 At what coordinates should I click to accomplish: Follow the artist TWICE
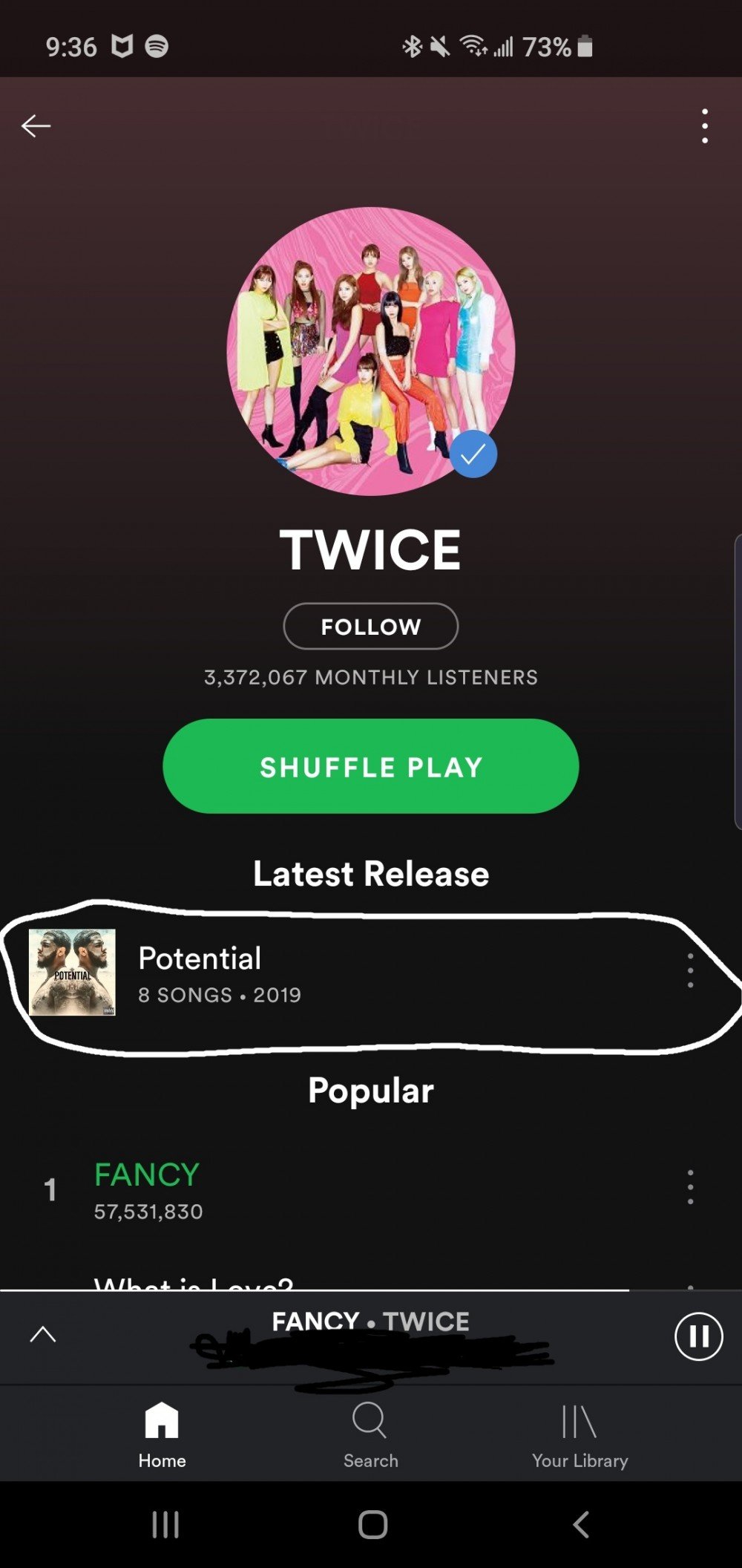(370, 626)
